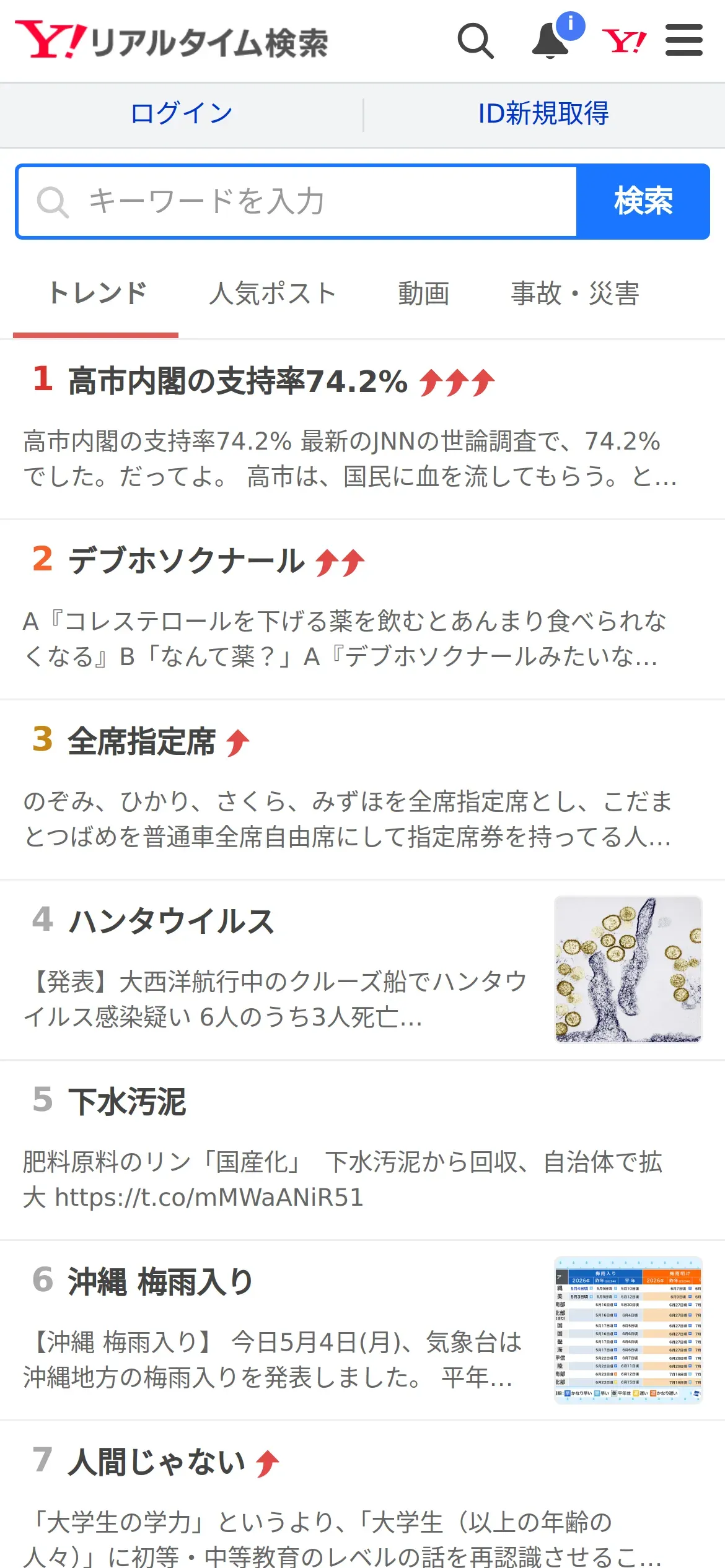The image size is (725, 1568).
Task: Tap the ログイン link
Action: [x=182, y=114]
